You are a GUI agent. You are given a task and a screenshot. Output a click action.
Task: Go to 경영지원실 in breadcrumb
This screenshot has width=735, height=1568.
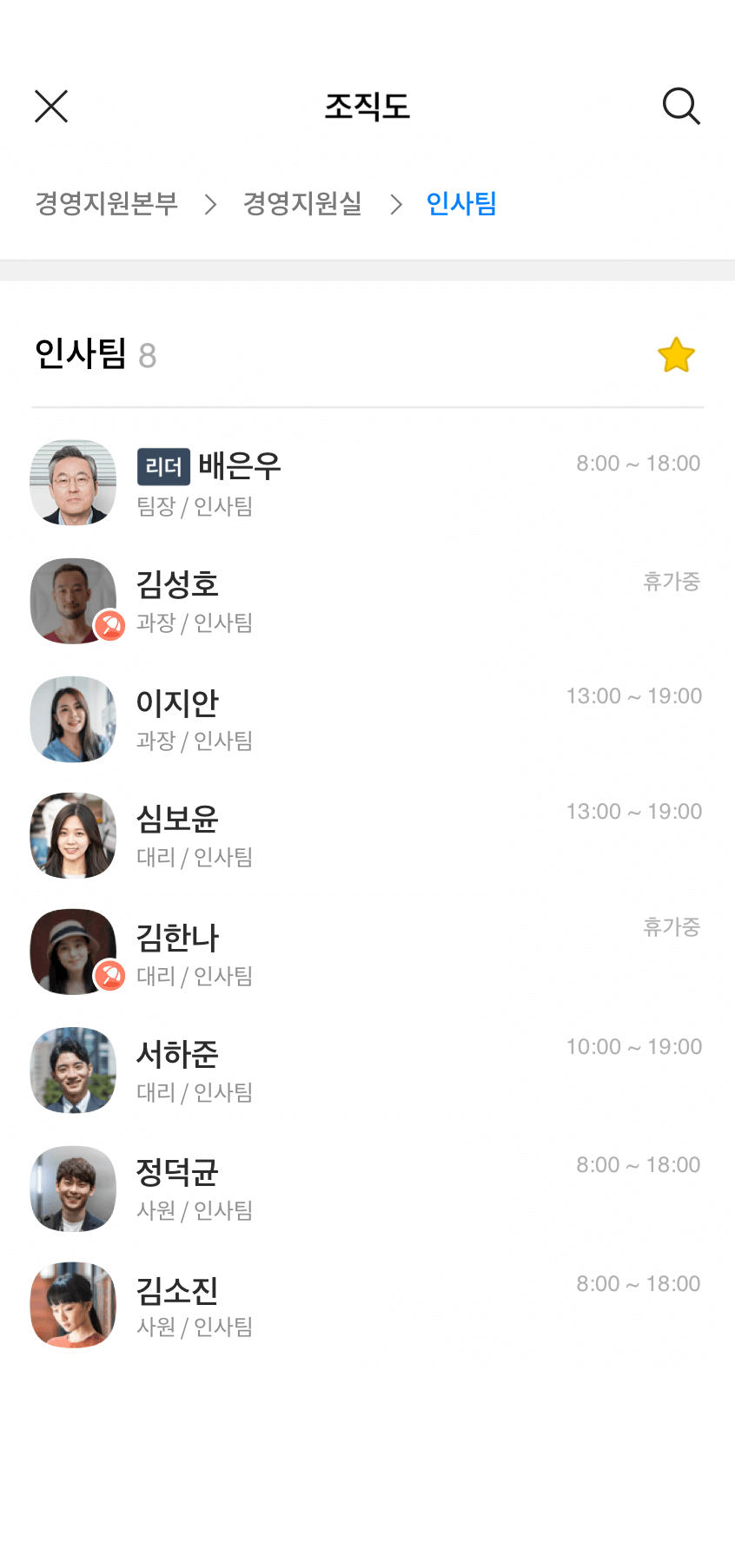coord(302,203)
